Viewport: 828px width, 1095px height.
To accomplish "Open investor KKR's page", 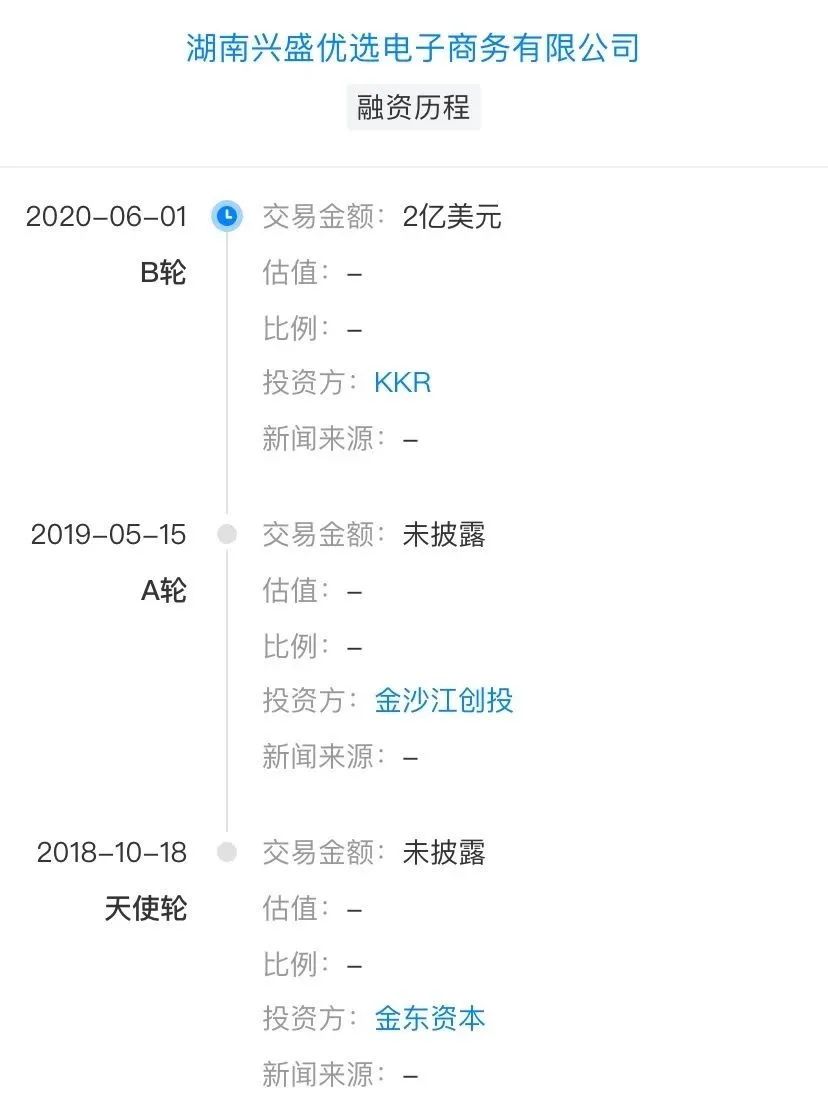I will click(x=402, y=382).
